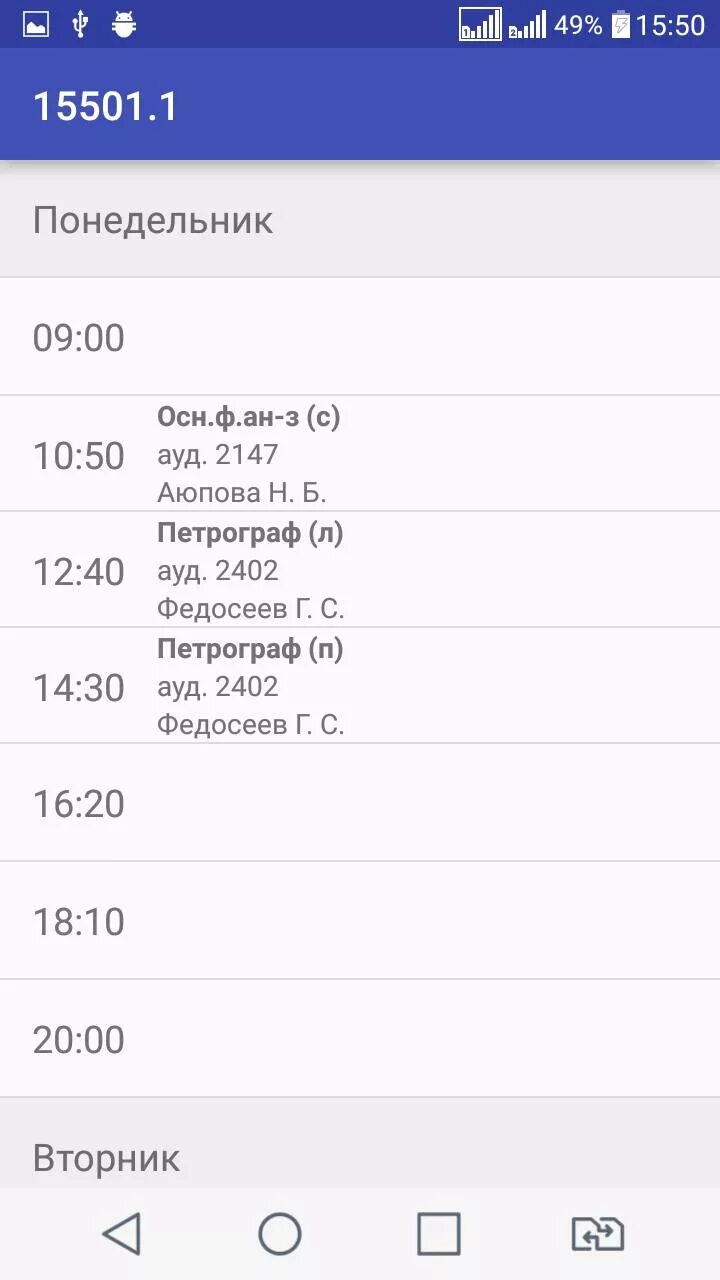
Task: Select the empty 09:00 time slot
Action: pyautogui.click(x=360, y=337)
